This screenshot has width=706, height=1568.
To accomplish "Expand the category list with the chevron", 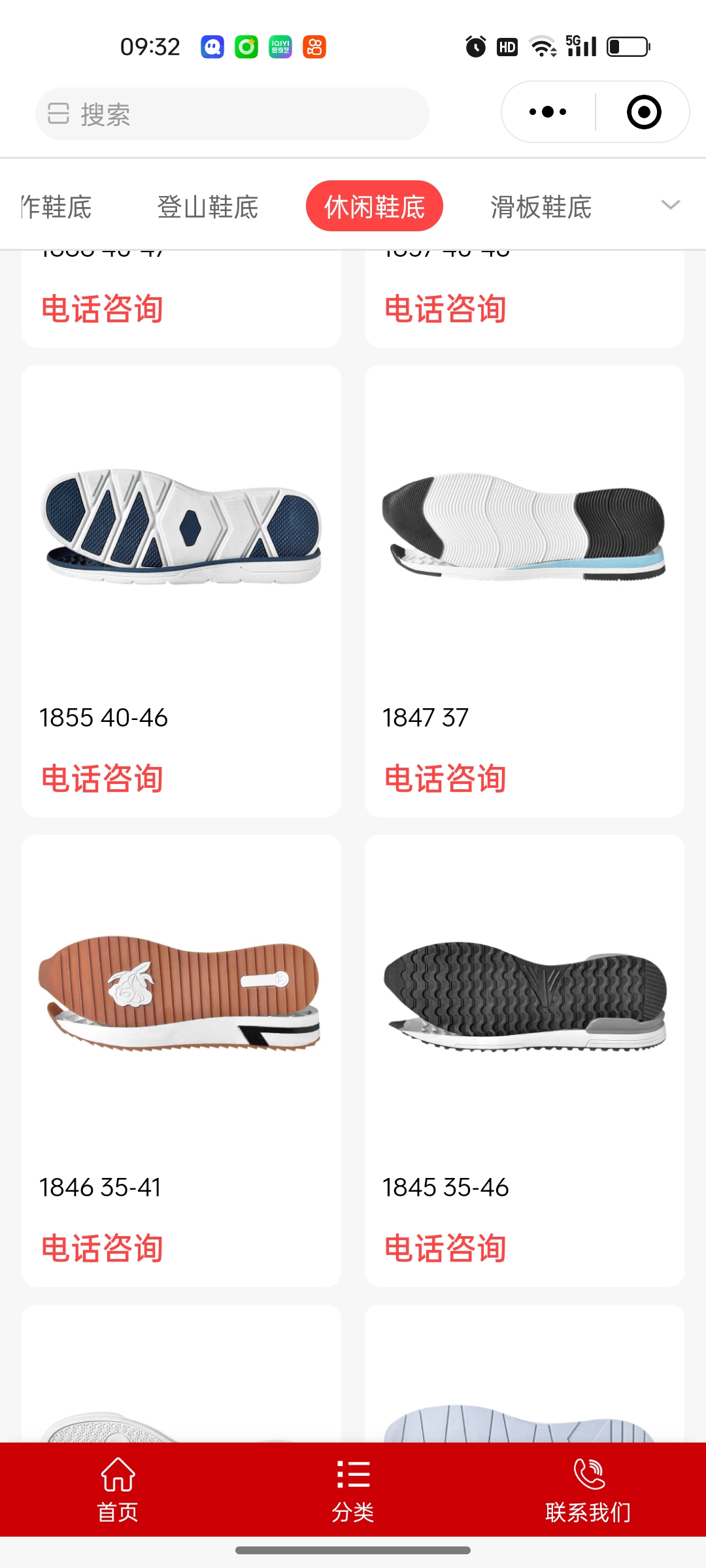I will tap(670, 205).
